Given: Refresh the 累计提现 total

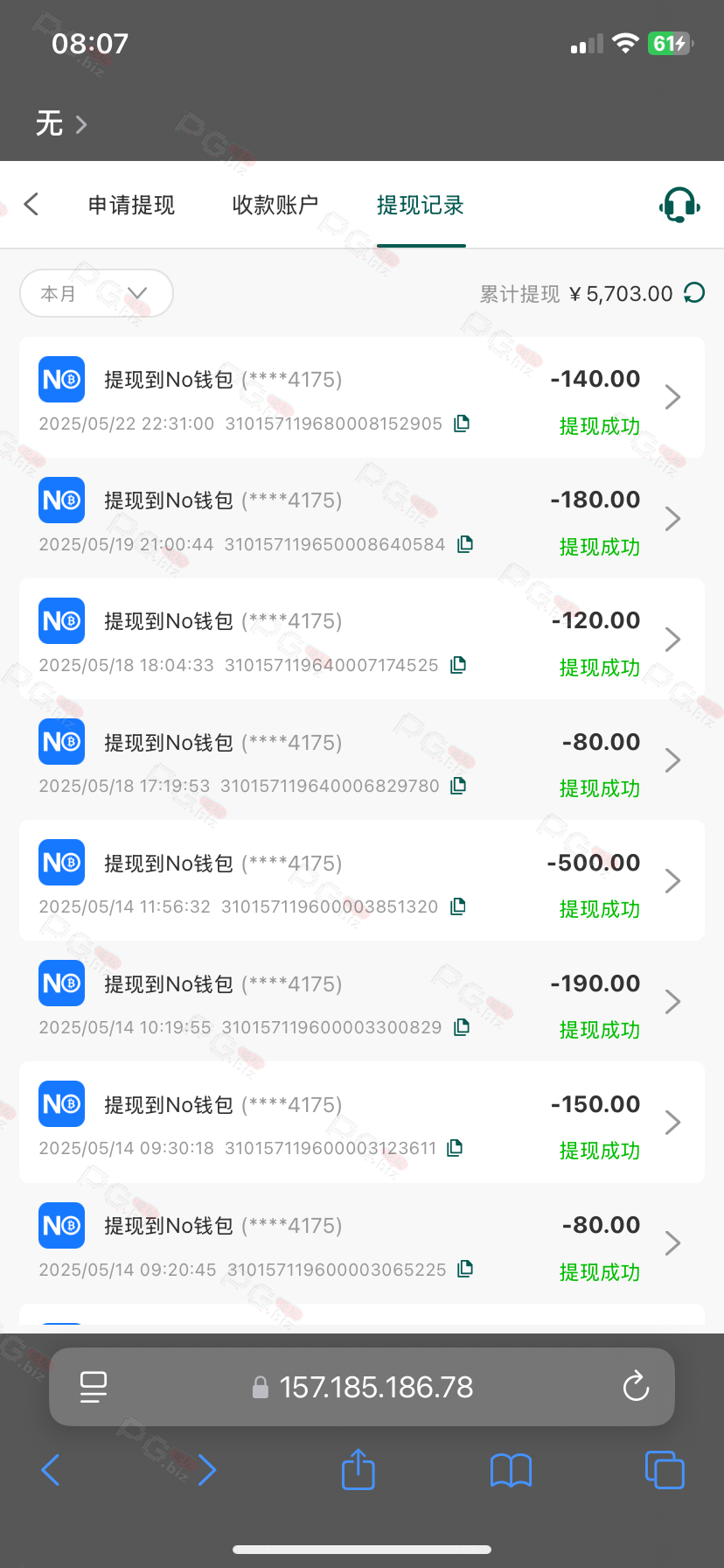Looking at the screenshot, I should [694, 293].
